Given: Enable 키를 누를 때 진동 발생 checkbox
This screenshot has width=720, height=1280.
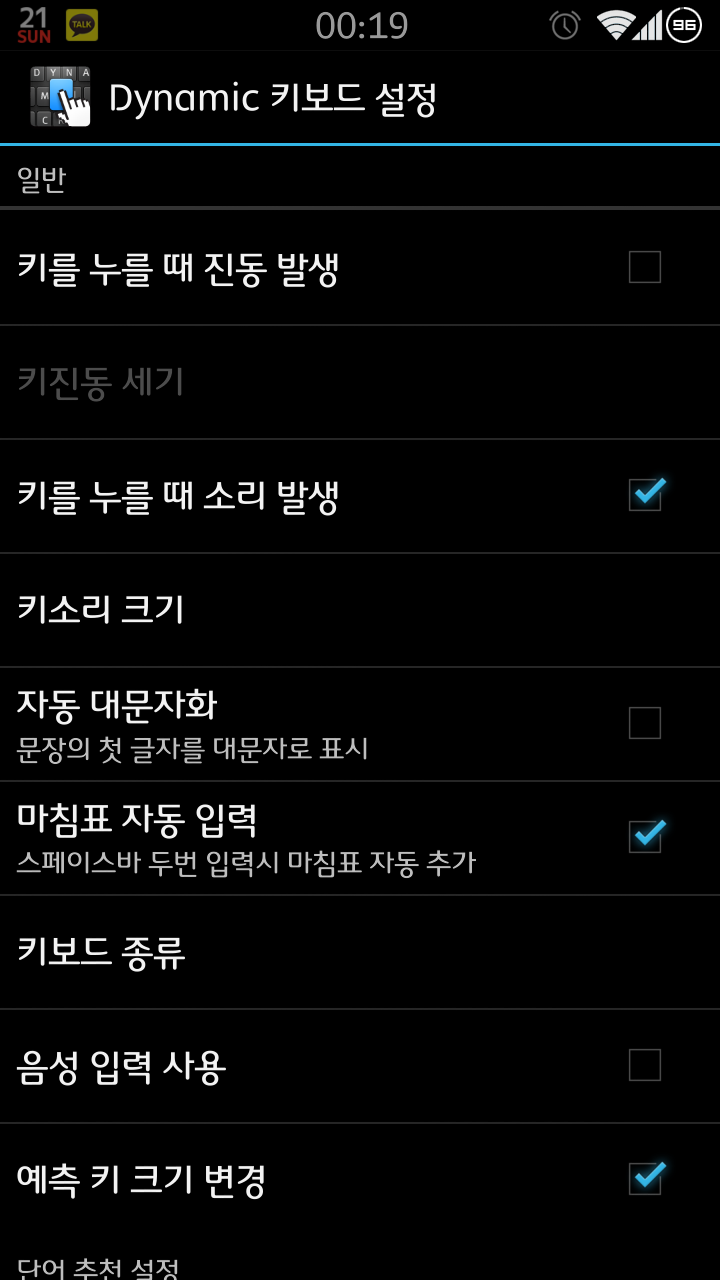Looking at the screenshot, I should [x=644, y=267].
